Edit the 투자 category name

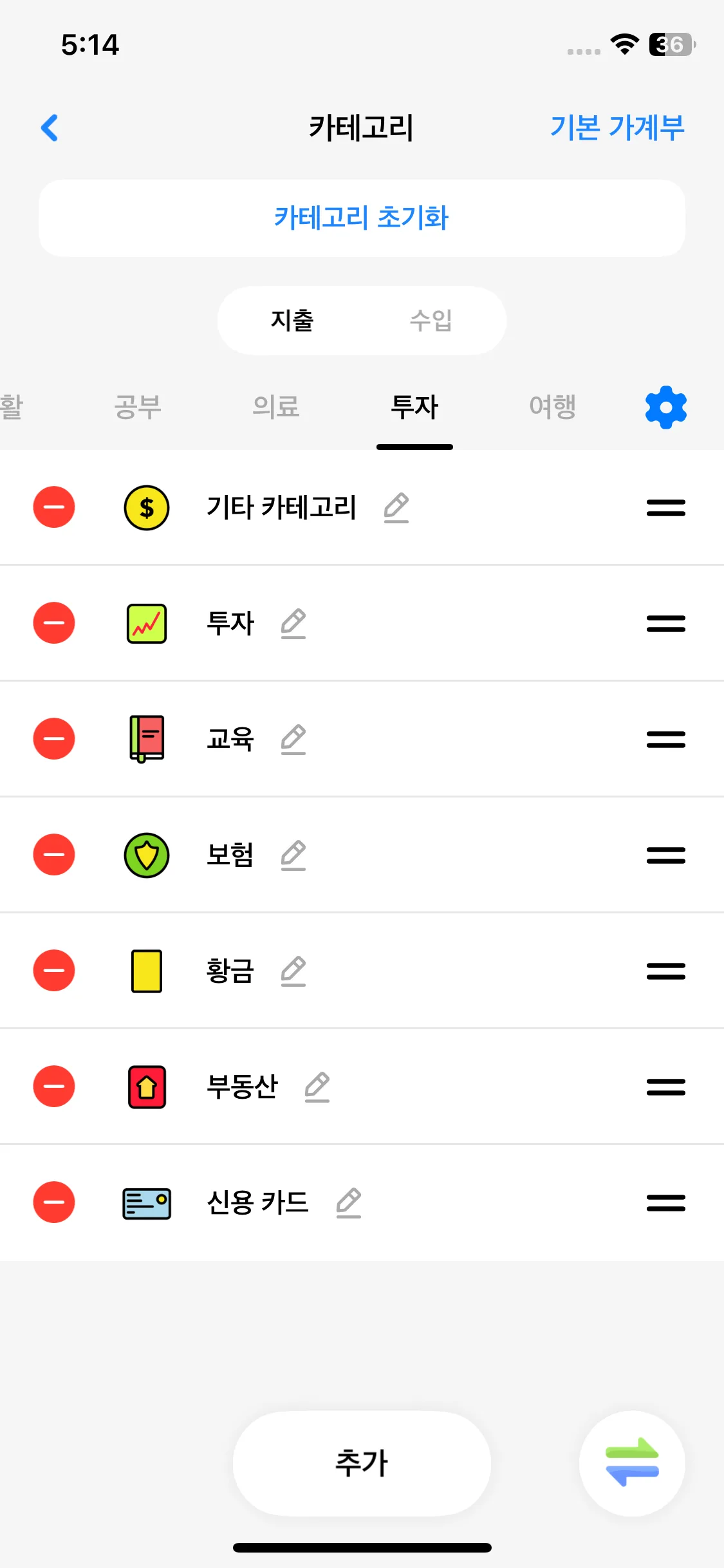(x=293, y=623)
